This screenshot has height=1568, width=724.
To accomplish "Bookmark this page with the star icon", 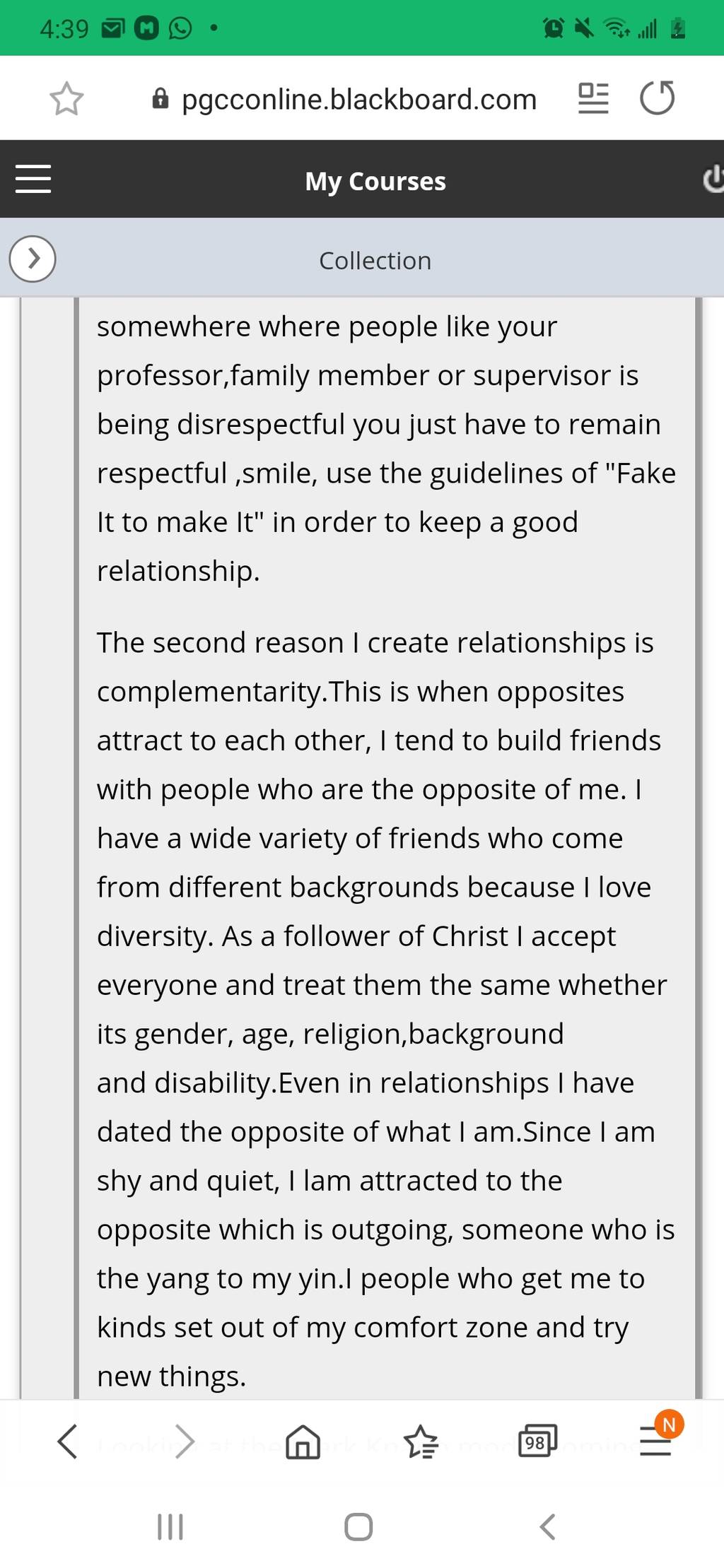I will 66,98.
